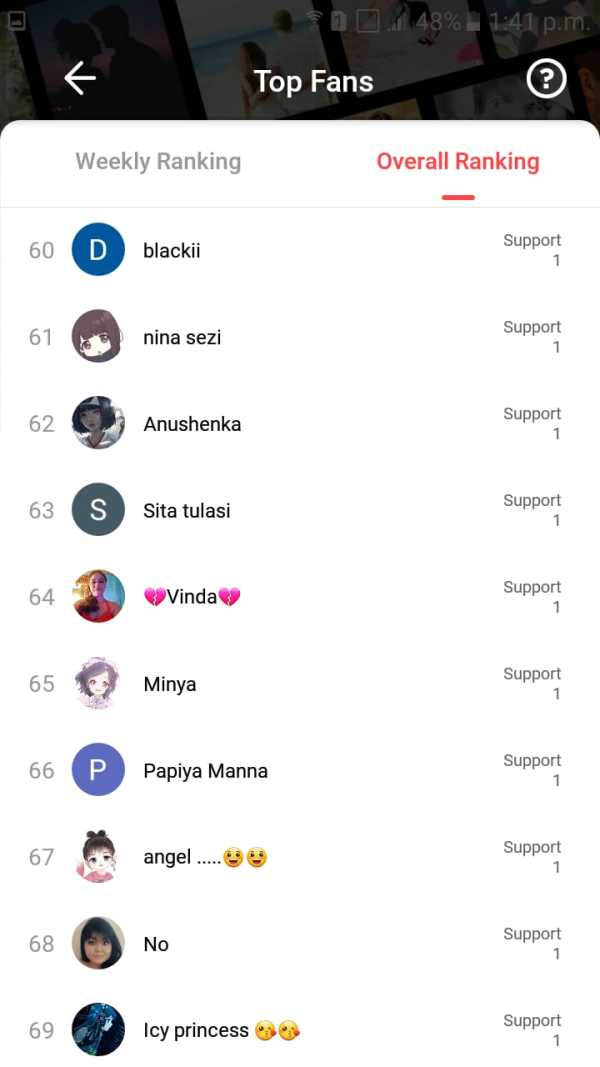This screenshot has width=600, height=1067.
Task: View nina sezi's profile
Action: [x=182, y=337]
